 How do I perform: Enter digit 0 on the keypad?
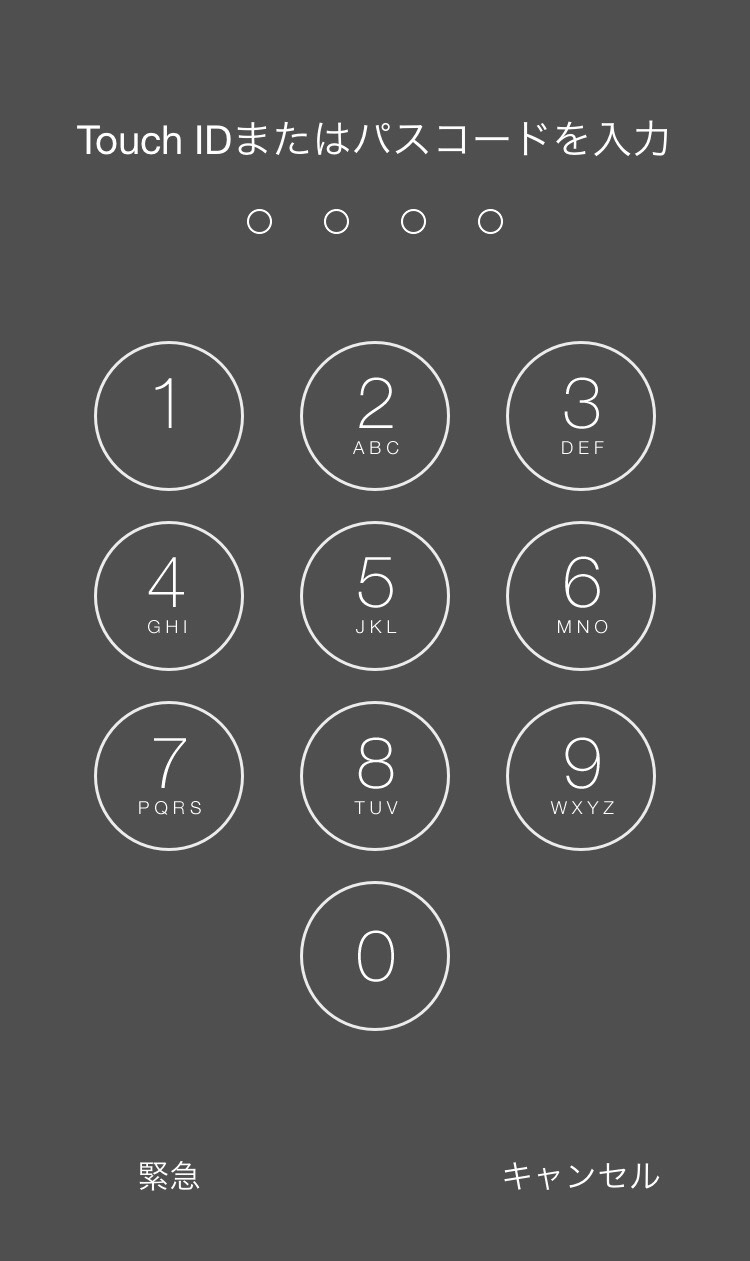pyautogui.click(x=375, y=956)
